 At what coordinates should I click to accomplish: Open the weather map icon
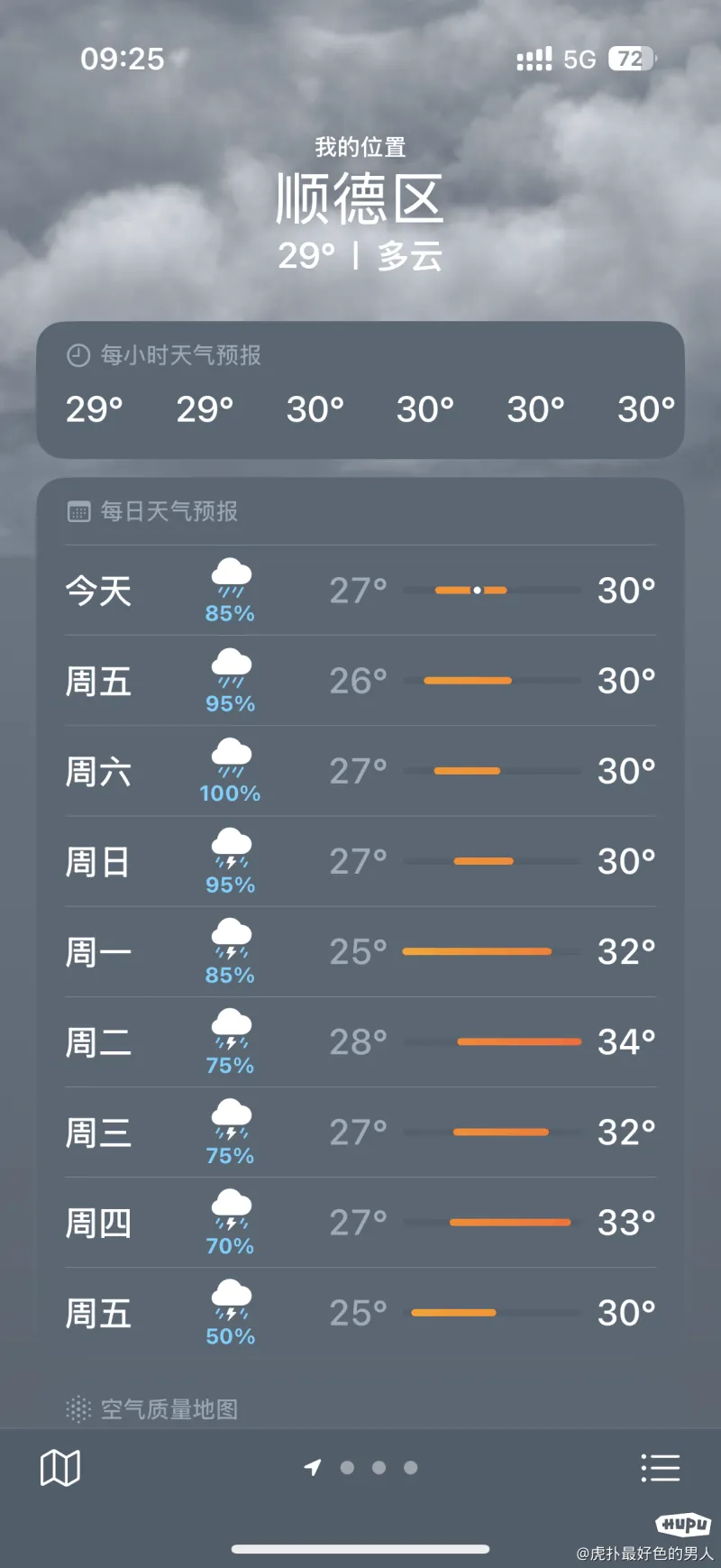coord(60,1467)
